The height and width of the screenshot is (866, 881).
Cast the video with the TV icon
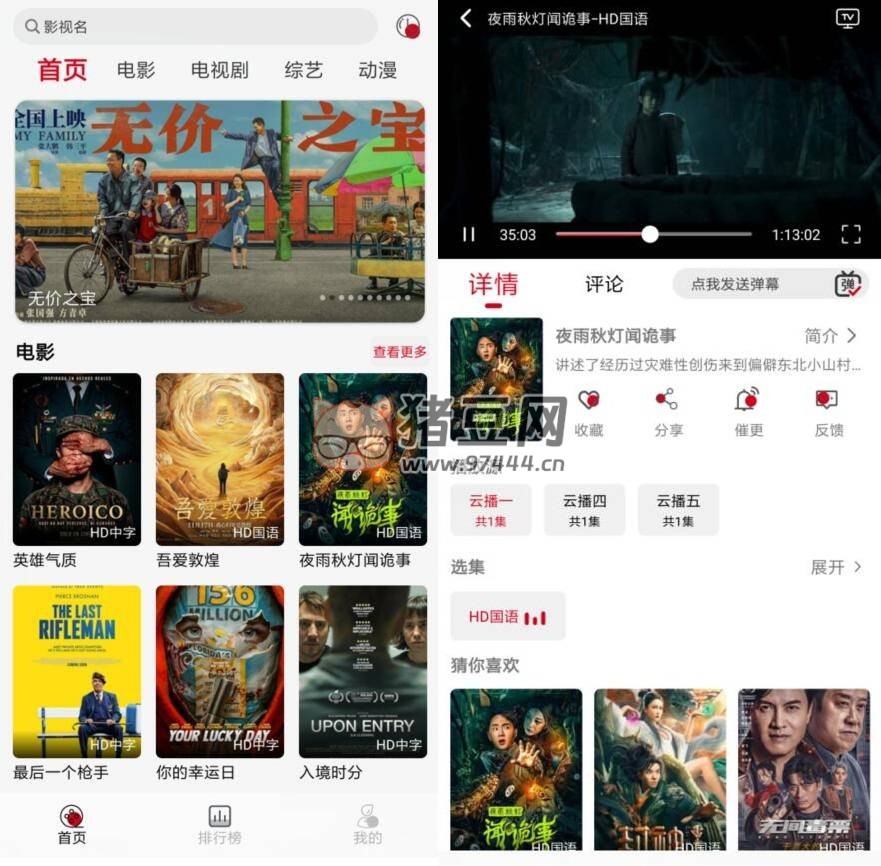847,18
